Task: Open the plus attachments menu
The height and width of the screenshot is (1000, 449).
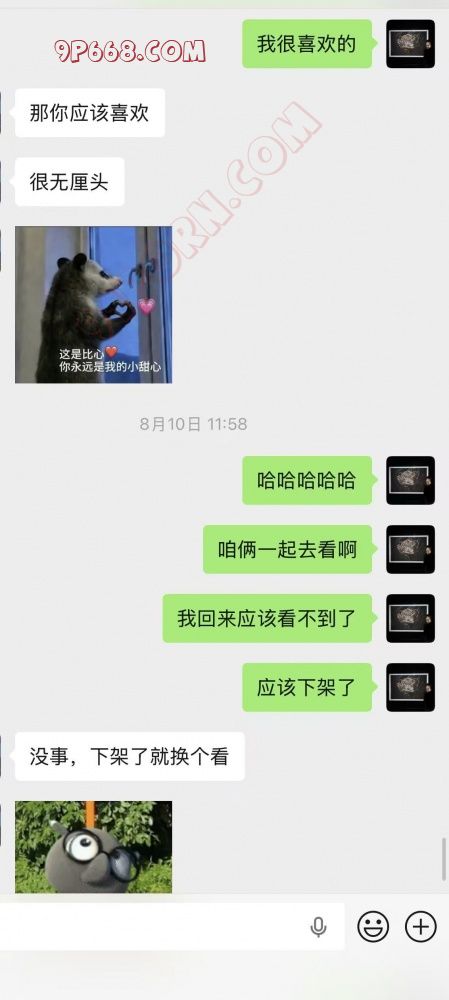Action: coord(421,927)
